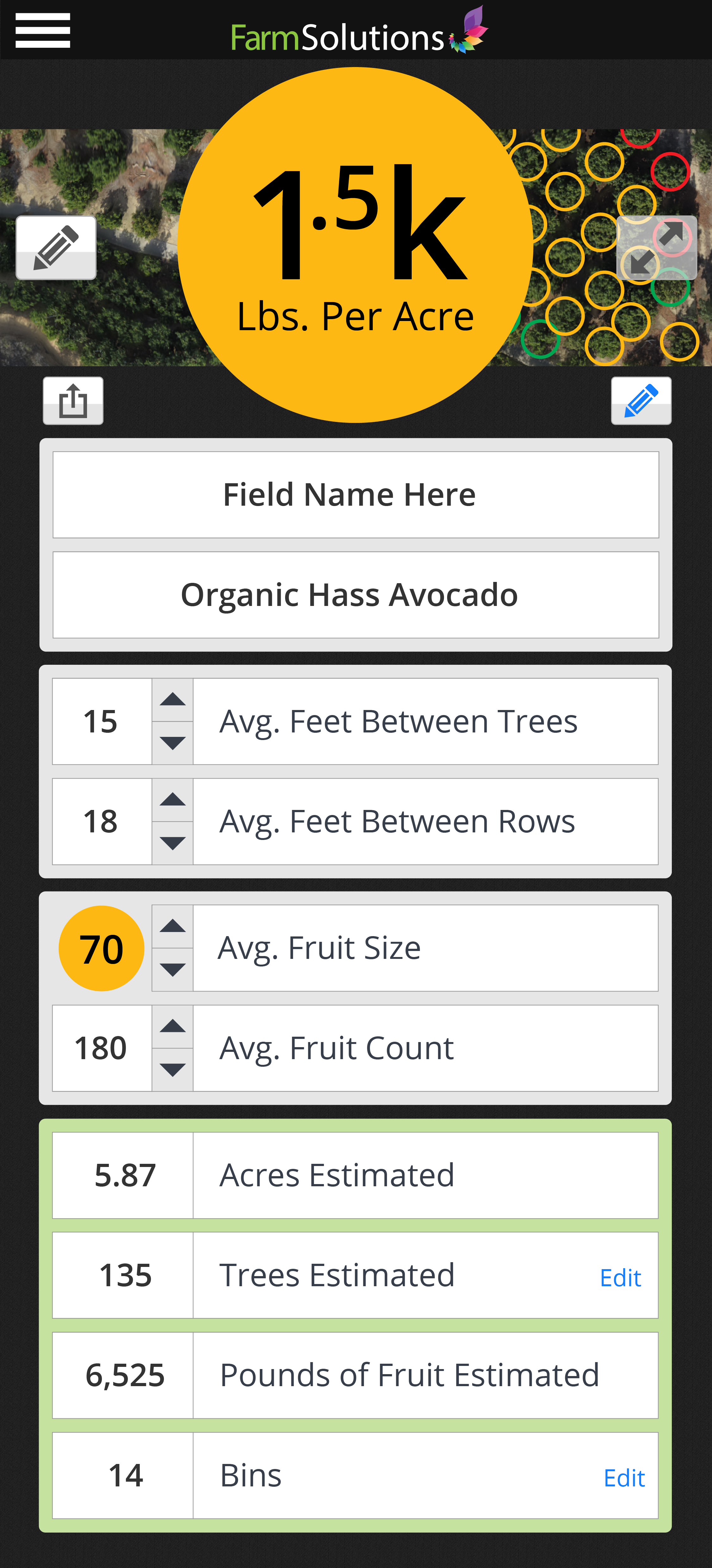Edit the Field Name Here box
The height and width of the screenshot is (1568, 712).
(356, 495)
